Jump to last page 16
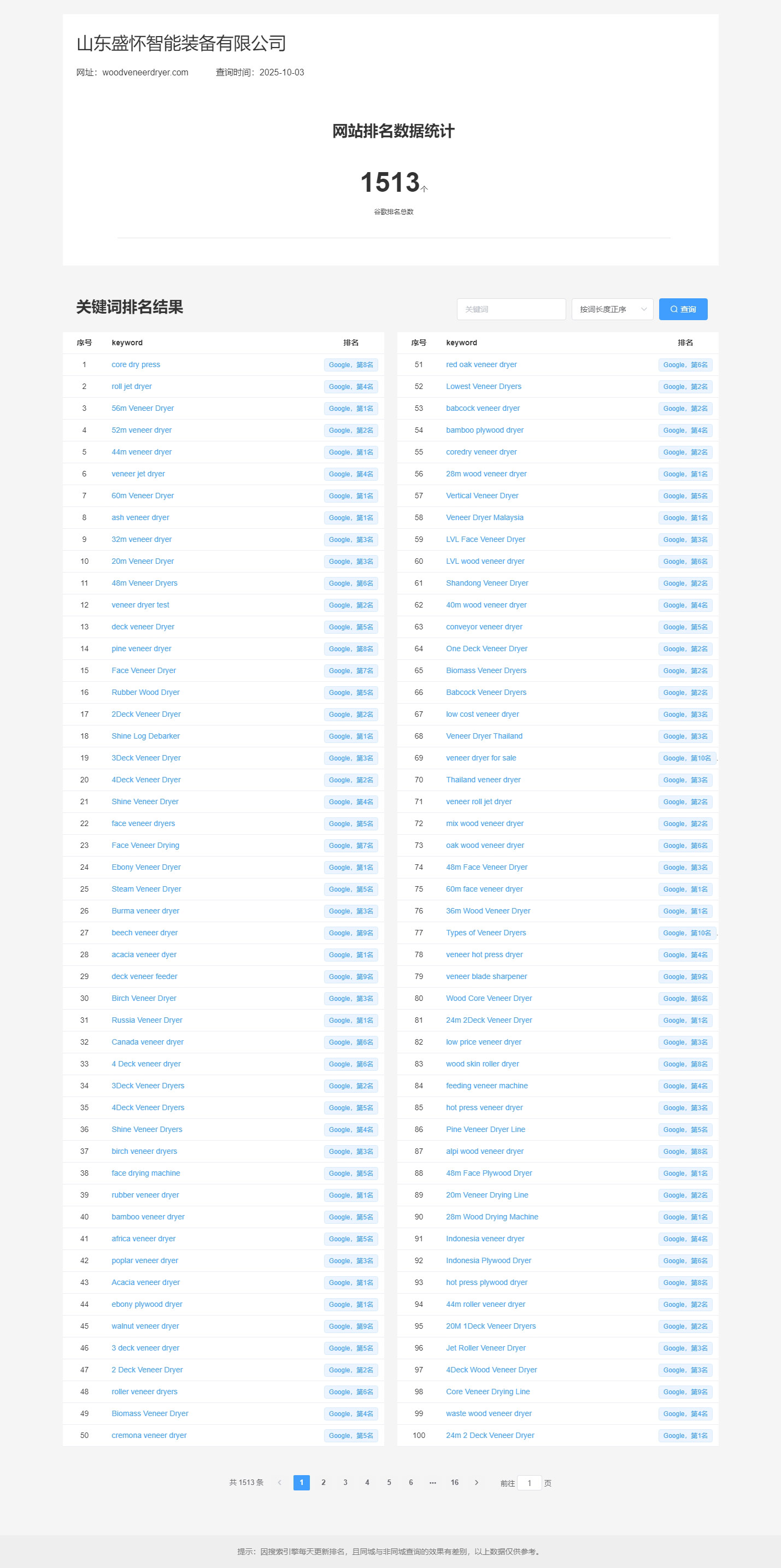The height and width of the screenshot is (1568, 781). click(x=455, y=1482)
